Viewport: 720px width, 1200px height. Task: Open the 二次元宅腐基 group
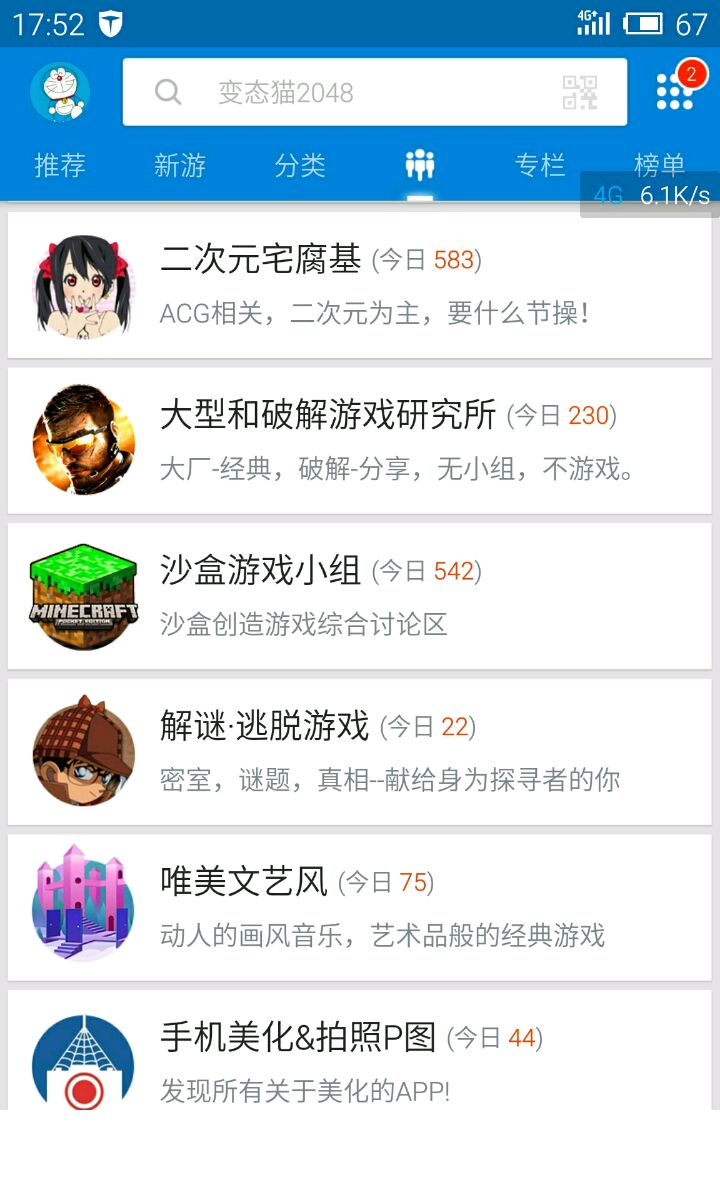point(360,285)
